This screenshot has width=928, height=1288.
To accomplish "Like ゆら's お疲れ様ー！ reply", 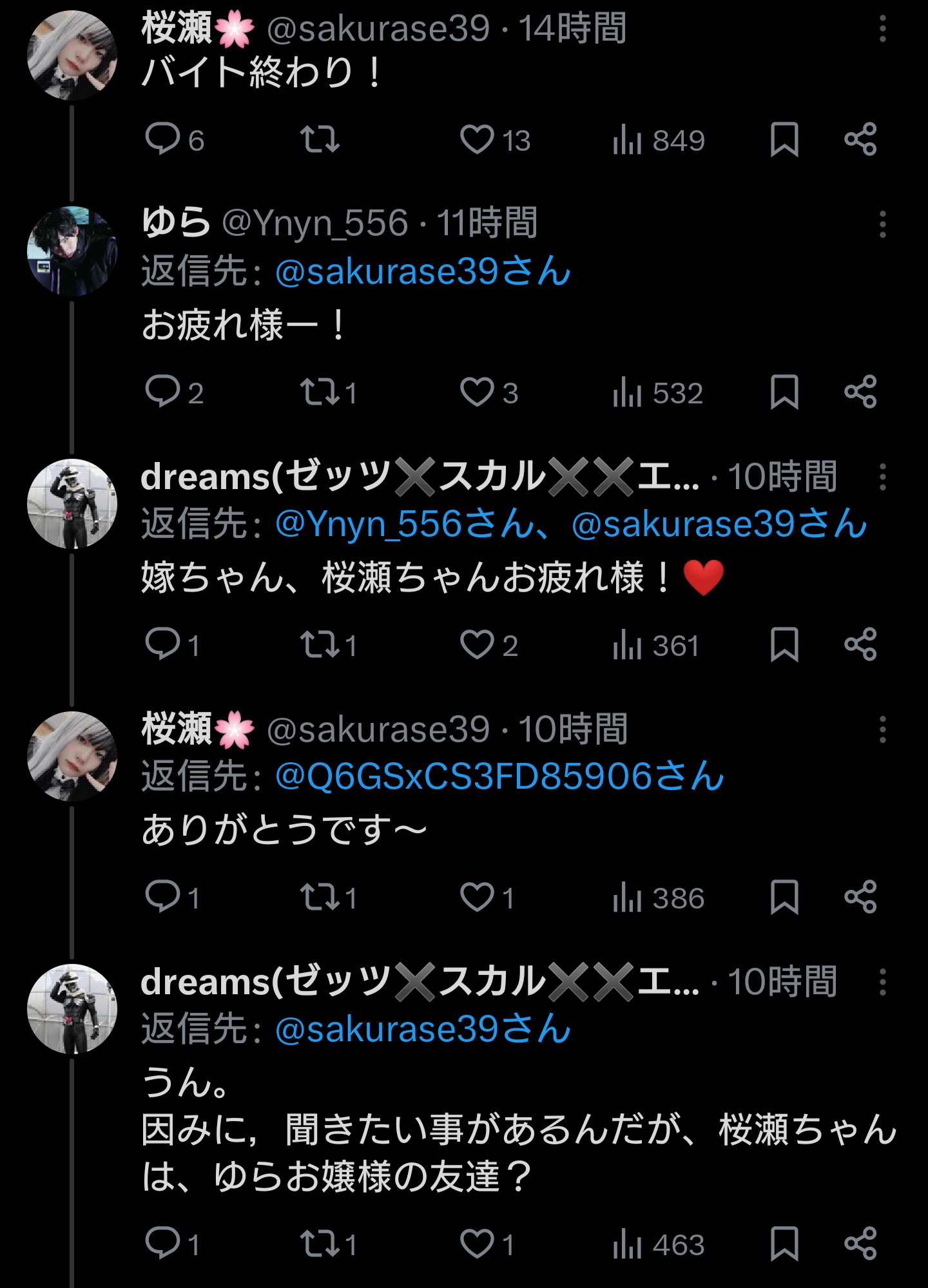I will (x=478, y=392).
